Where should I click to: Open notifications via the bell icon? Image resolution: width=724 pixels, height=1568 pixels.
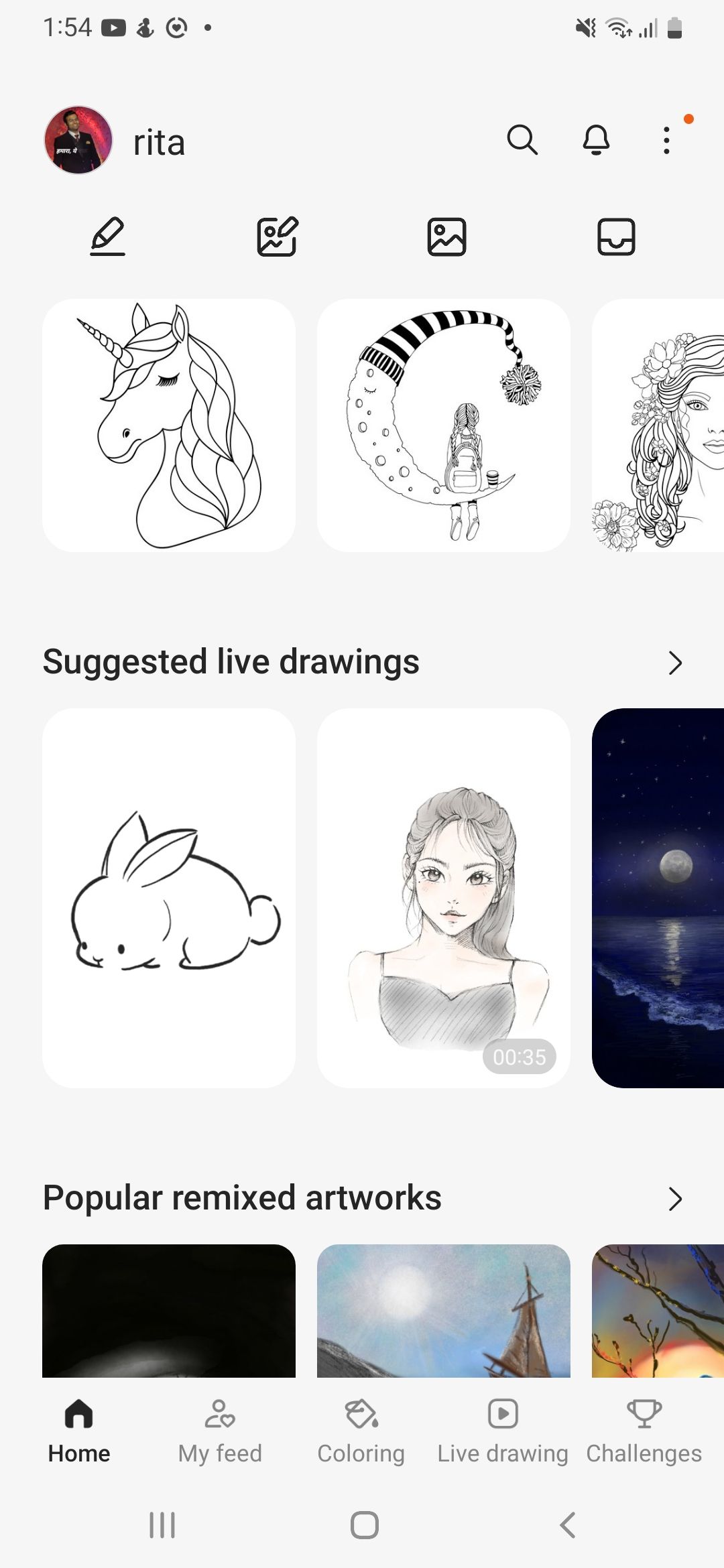(x=596, y=140)
